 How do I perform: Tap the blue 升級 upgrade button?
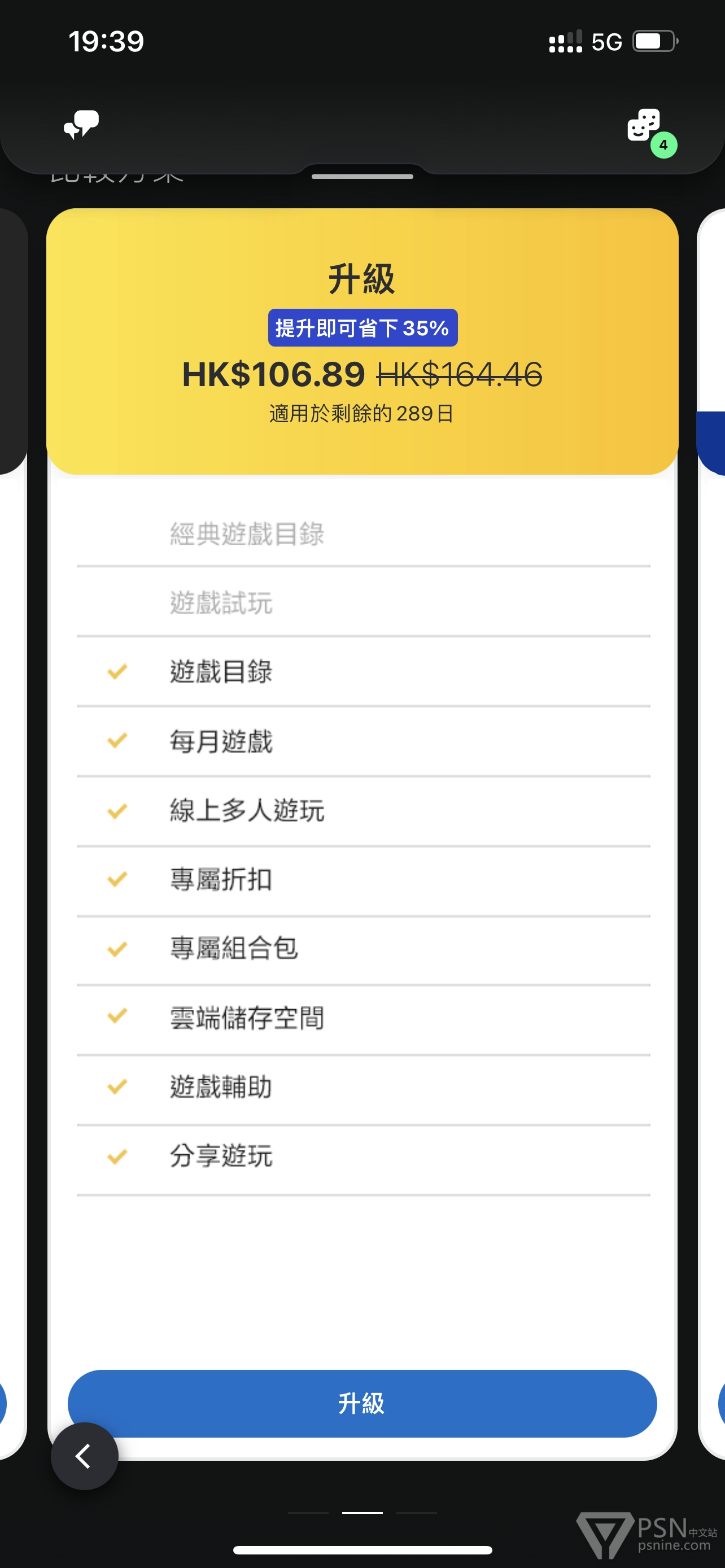click(x=362, y=1403)
